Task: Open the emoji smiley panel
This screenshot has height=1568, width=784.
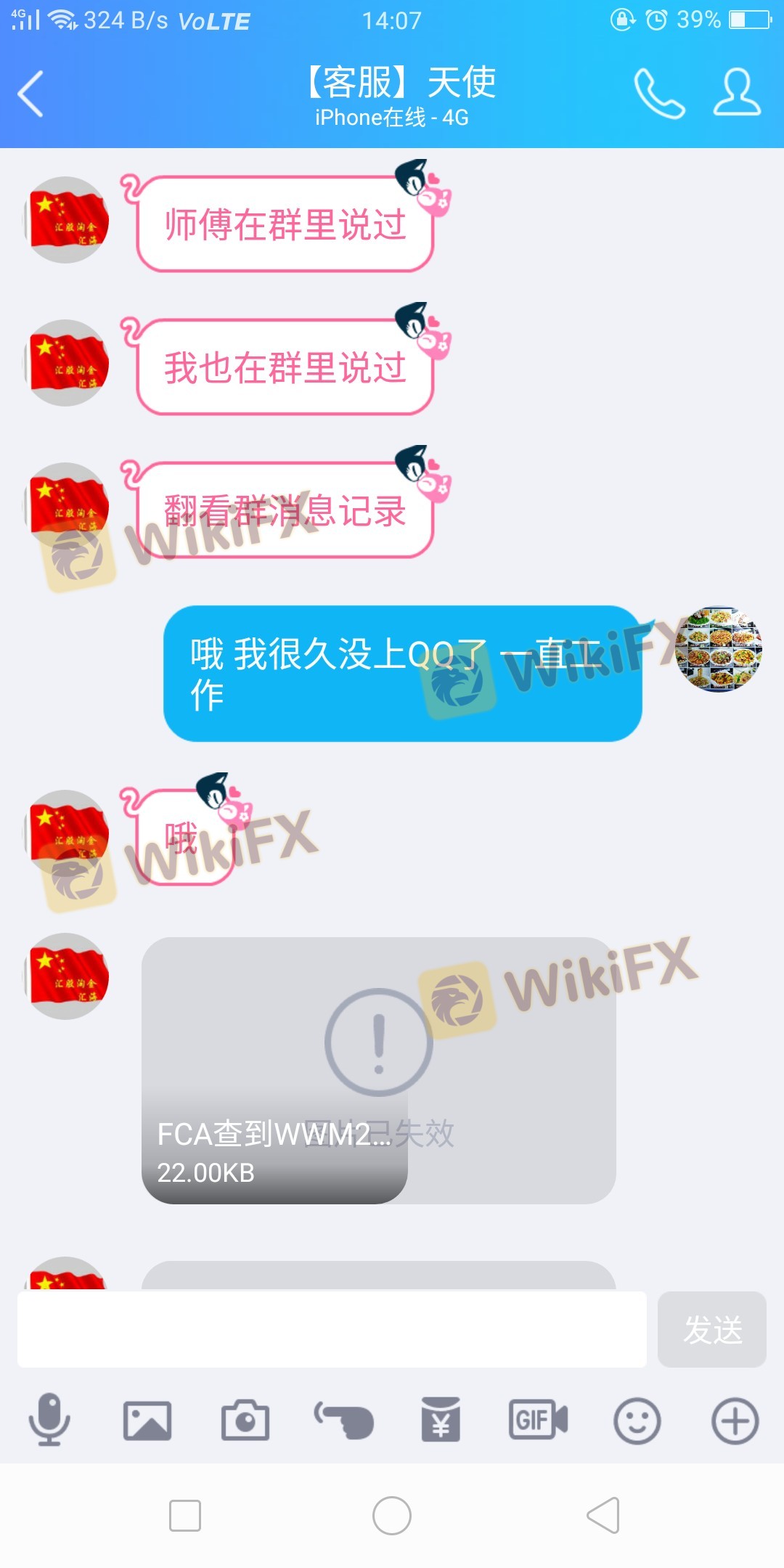Action: click(637, 1420)
